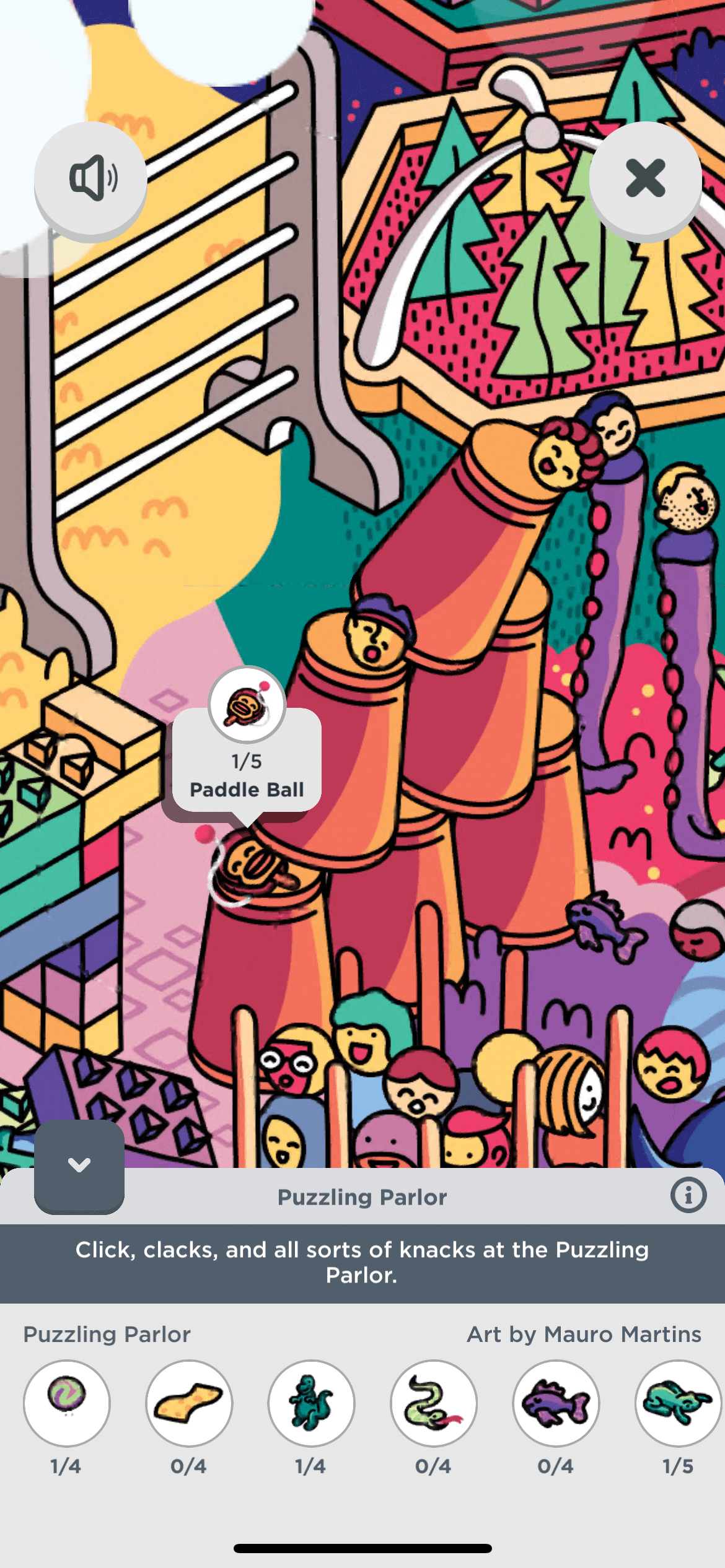The width and height of the screenshot is (725, 1568).
Task: Close the Puzzling Parlor game
Action: 645,178
